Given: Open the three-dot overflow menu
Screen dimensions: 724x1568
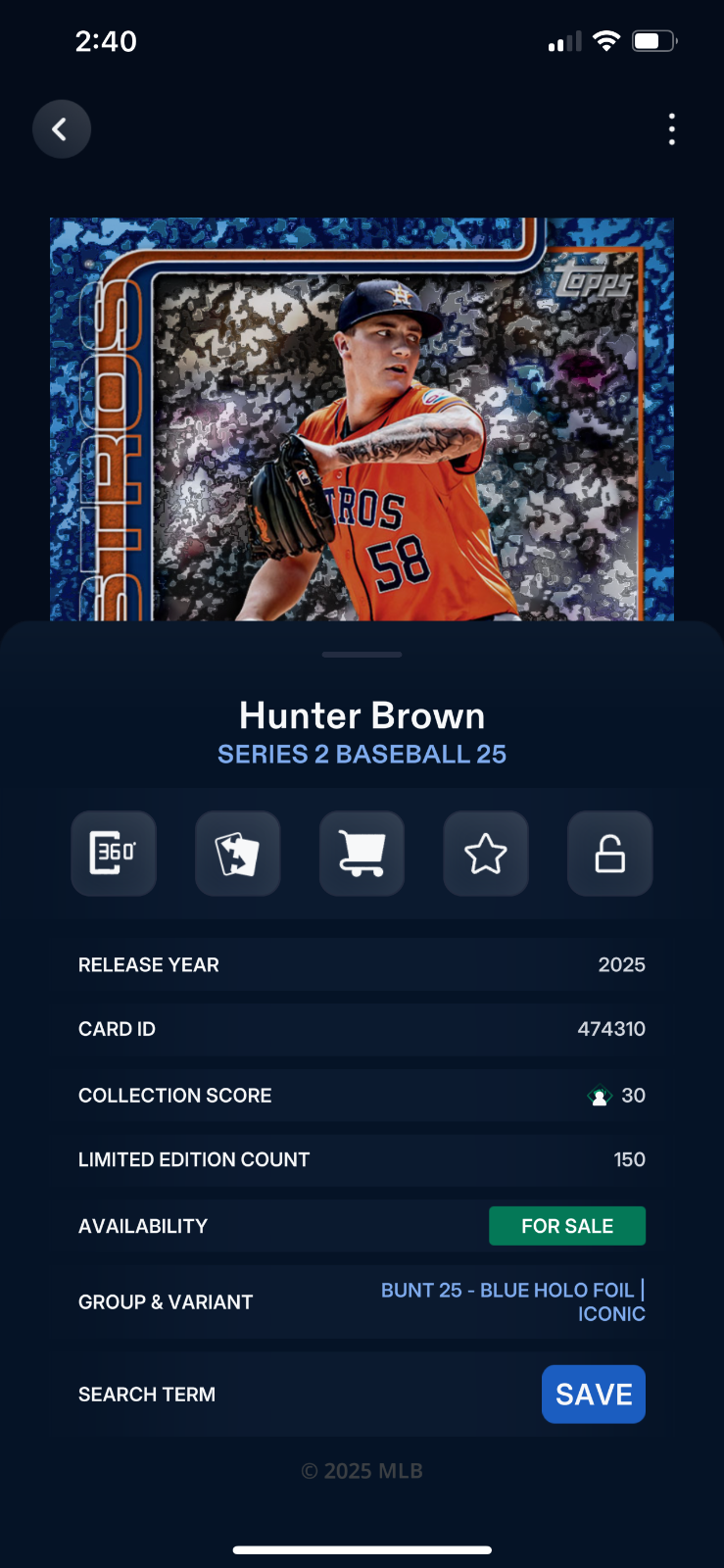Looking at the screenshot, I should pos(671,129).
